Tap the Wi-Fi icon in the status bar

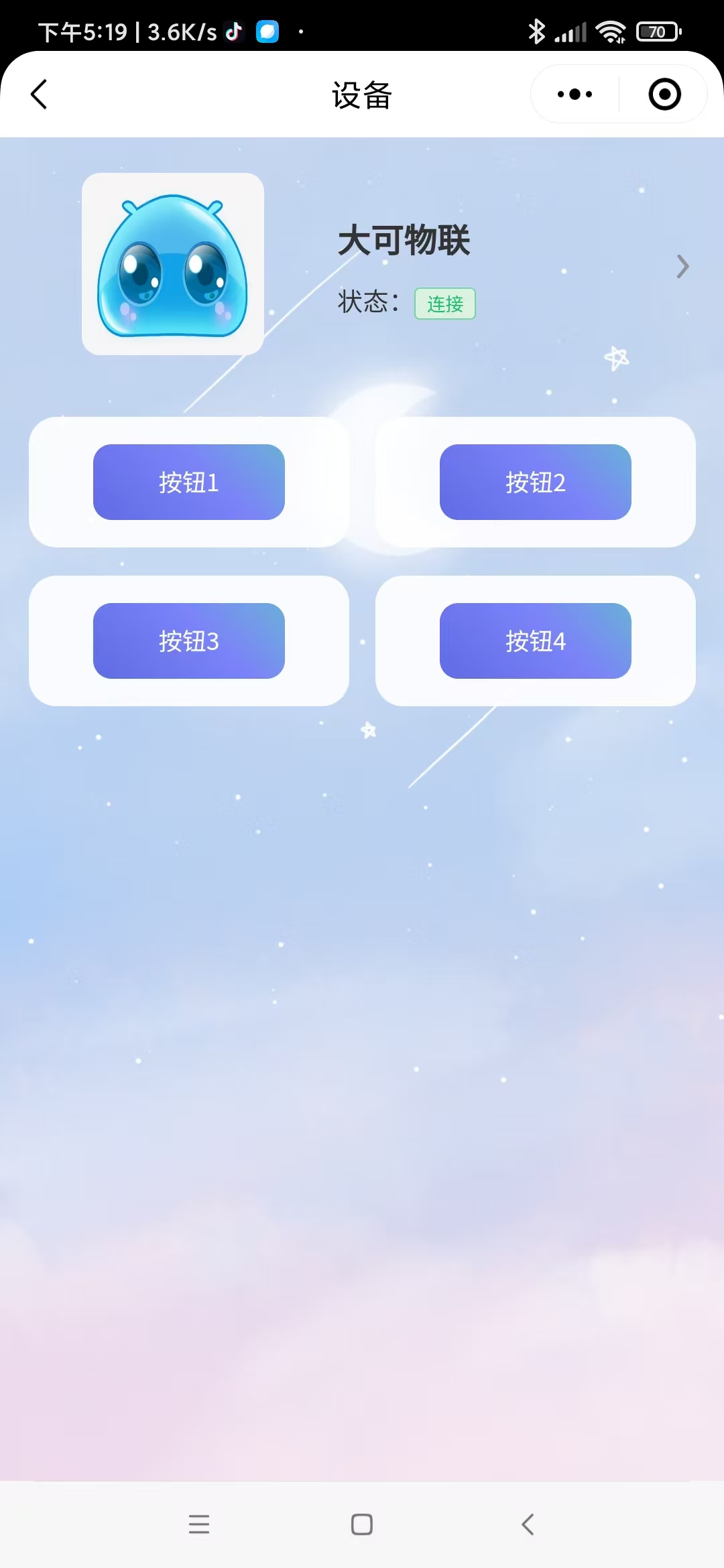click(611, 31)
